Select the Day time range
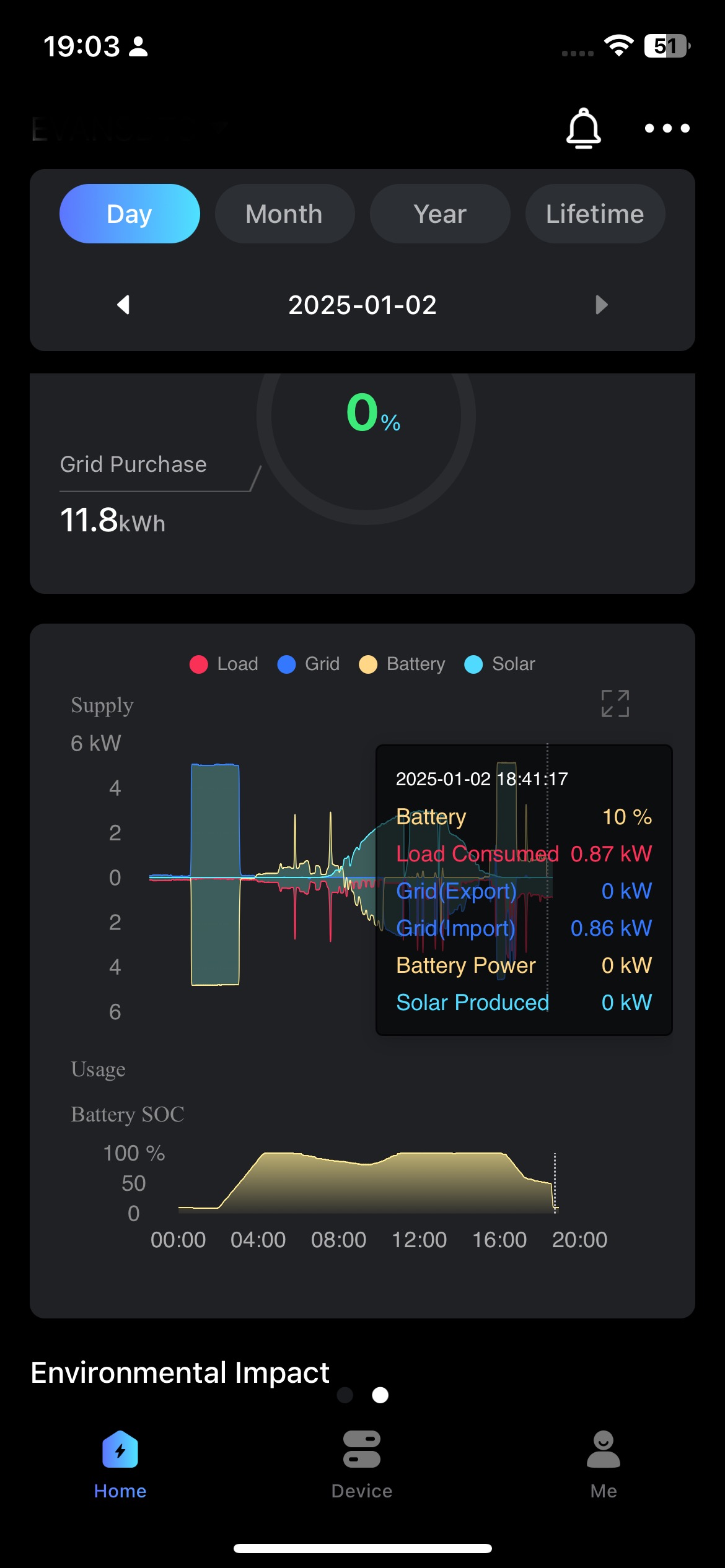Screen dimensions: 725x1568 (x=130, y=214)
